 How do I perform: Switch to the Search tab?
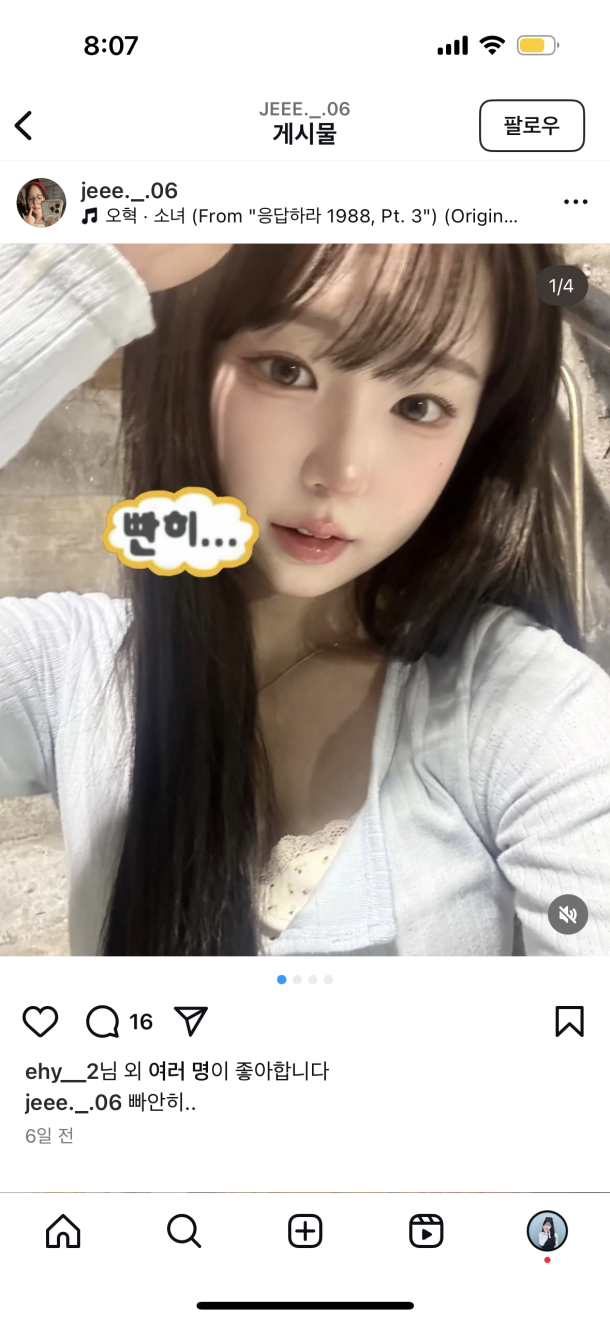click(184, 1231)
